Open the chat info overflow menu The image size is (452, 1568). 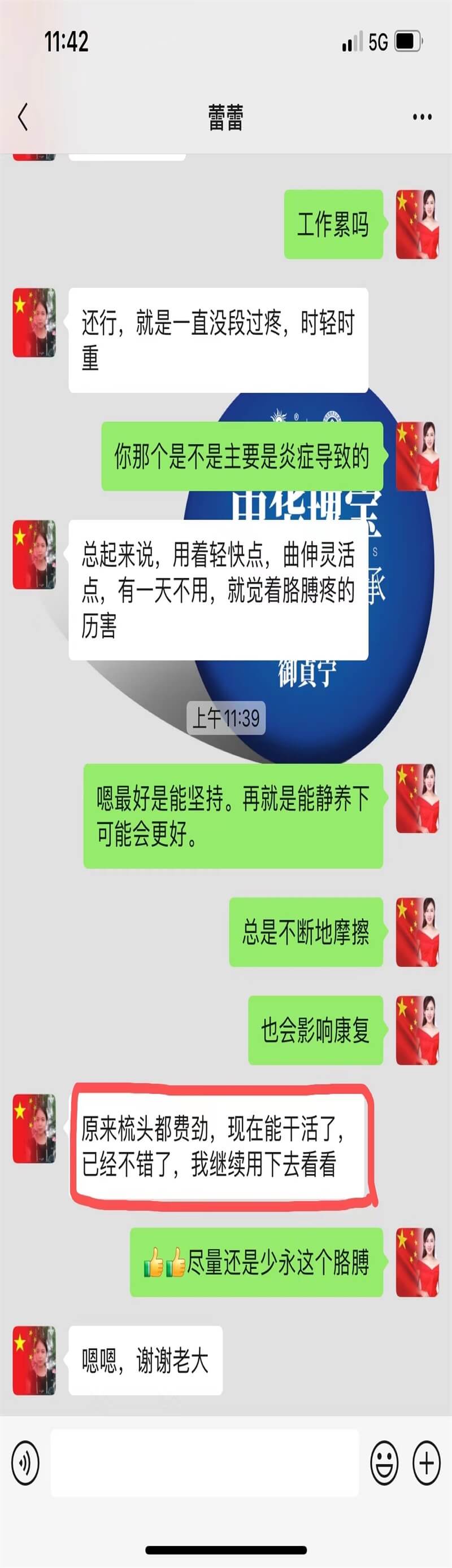click(421, 117)
